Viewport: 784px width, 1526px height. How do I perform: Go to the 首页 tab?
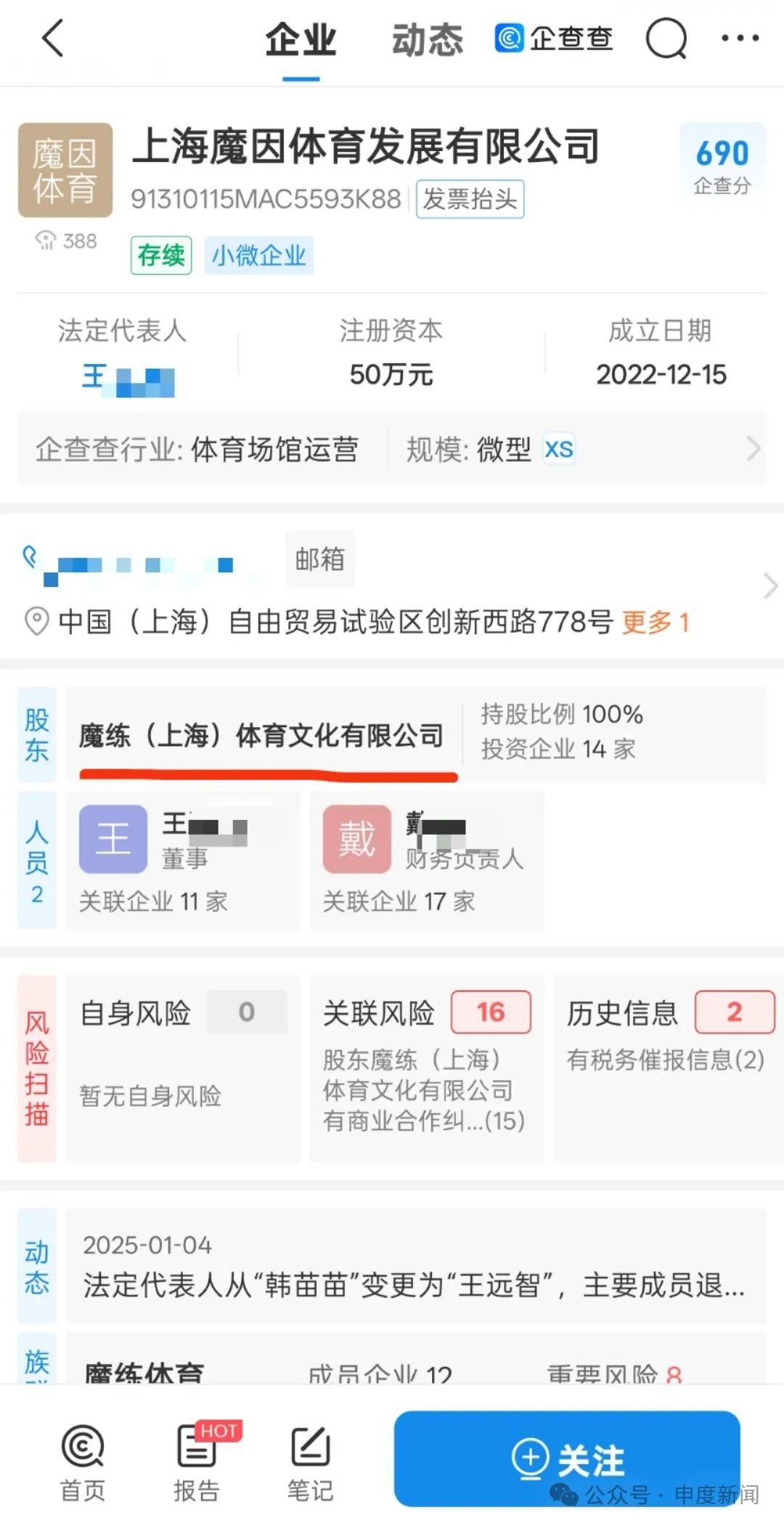pyautogui.click(x=83, y=1461)
